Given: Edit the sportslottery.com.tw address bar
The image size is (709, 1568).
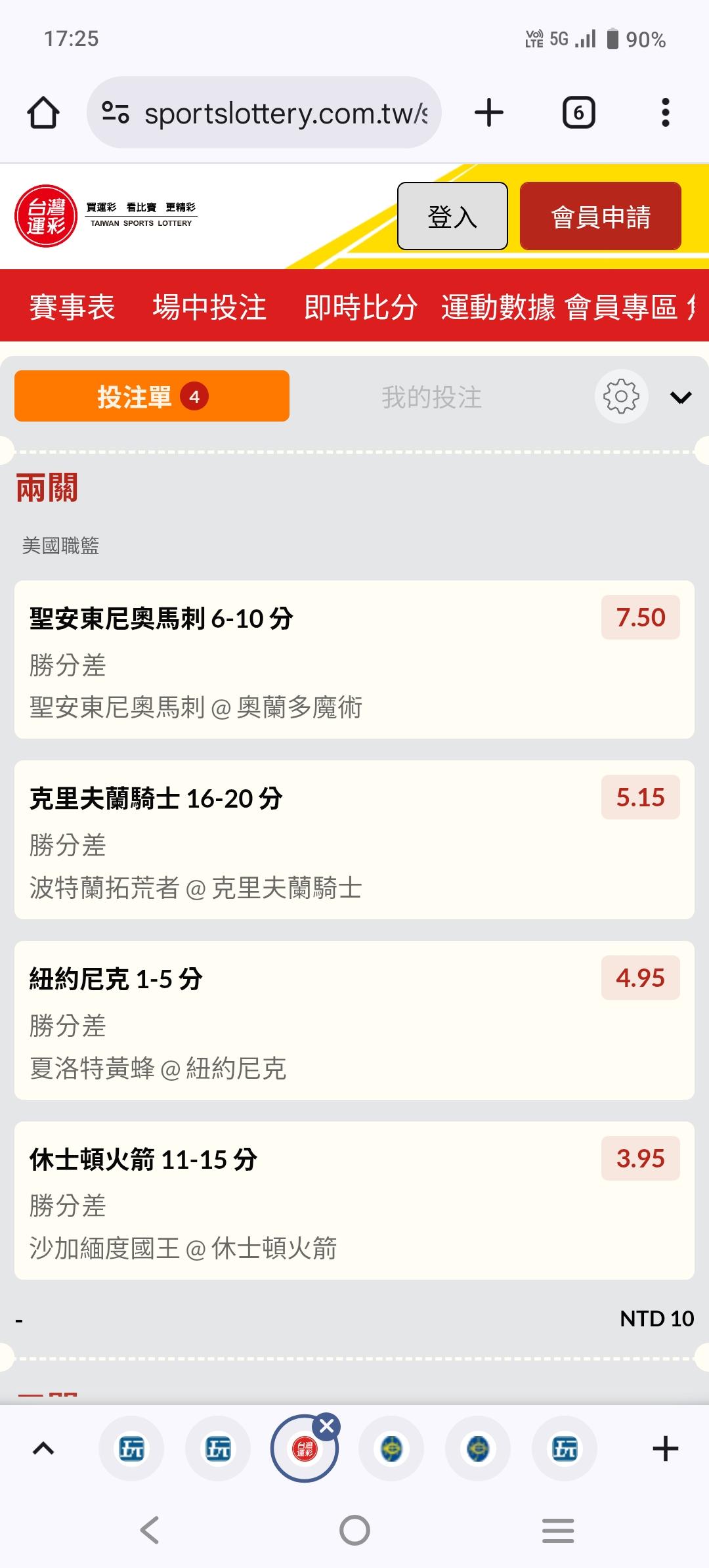Looking at the screenshot, I should (x=276, y=113).
